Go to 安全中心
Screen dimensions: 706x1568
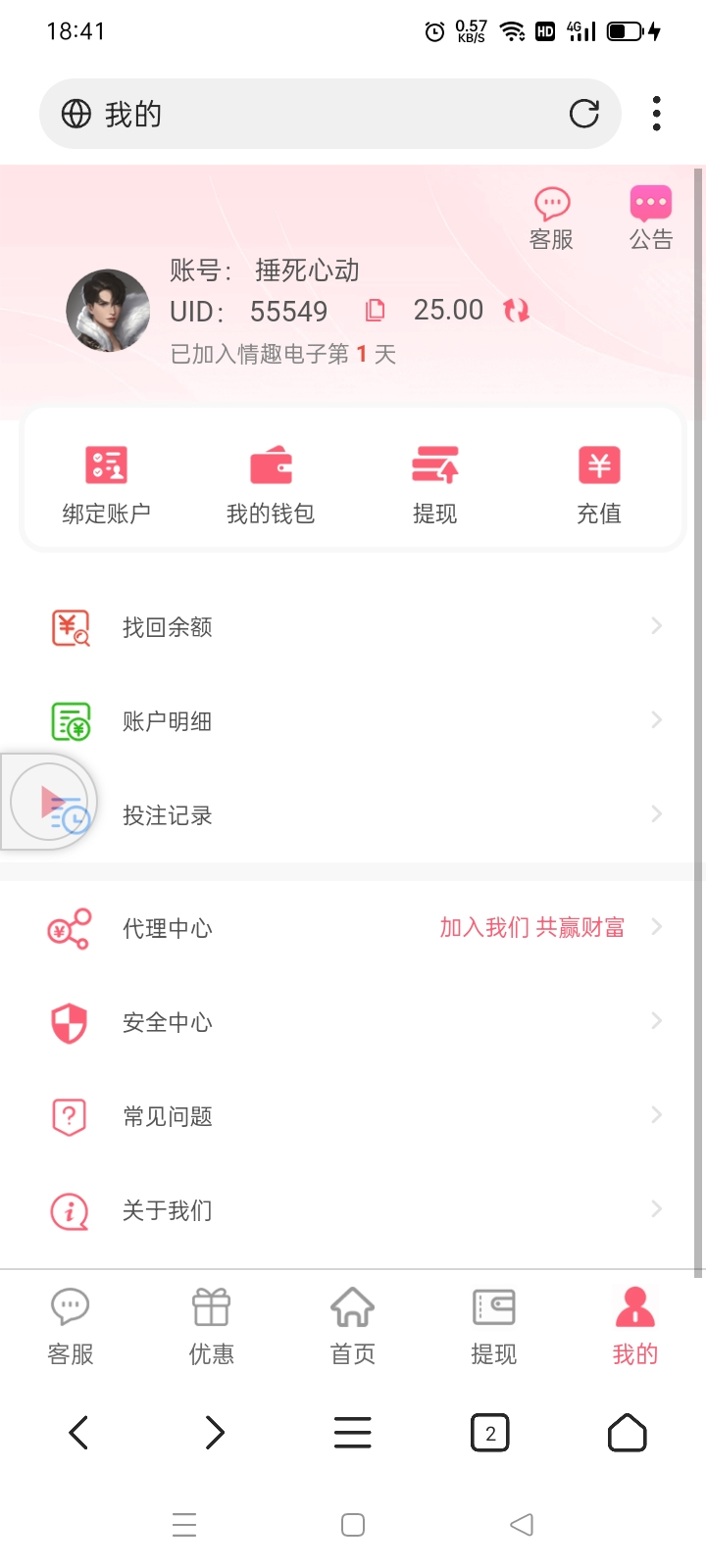(x=353, y=1022)
